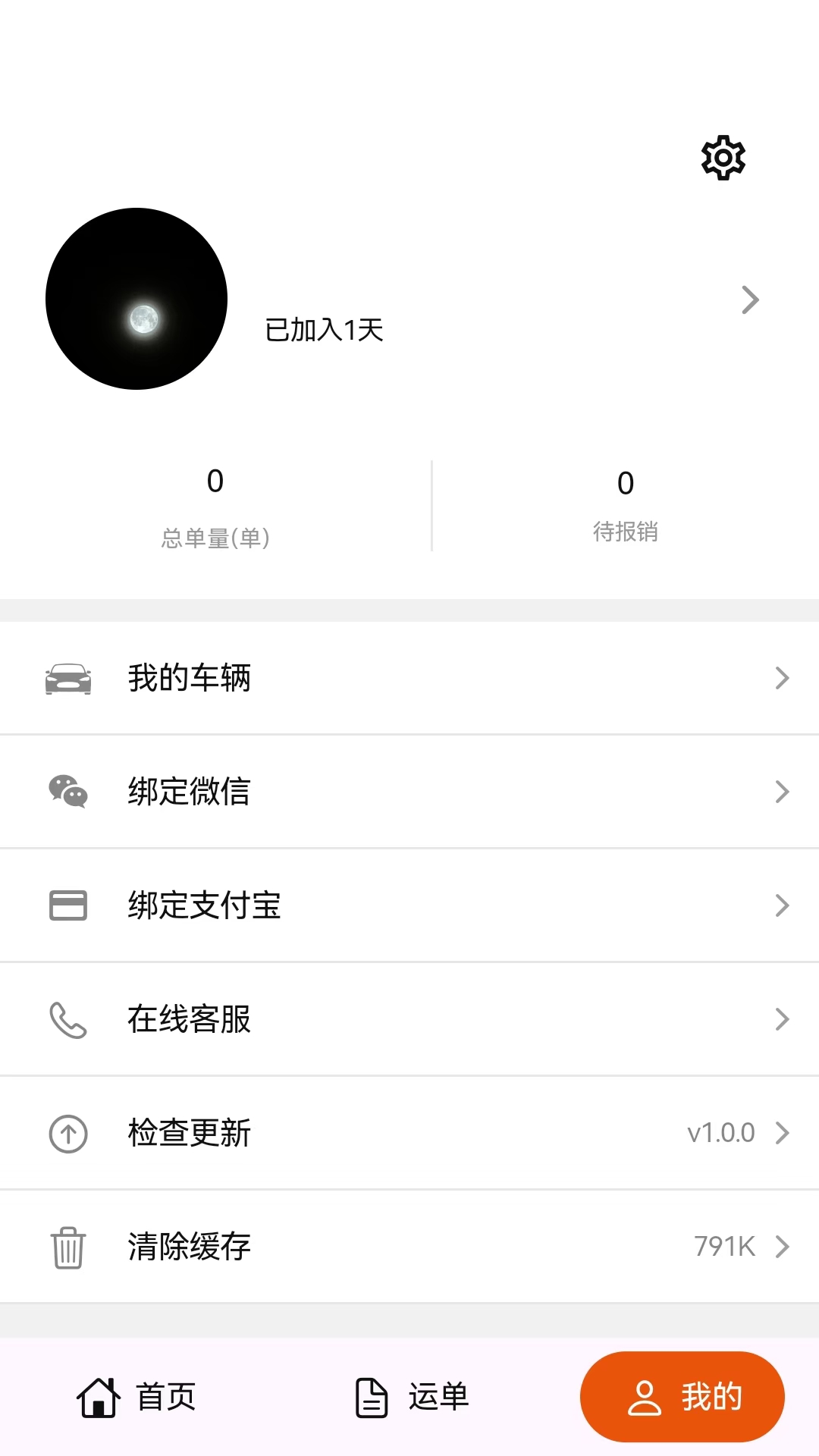The height and width of the screenshot is (1456, 819).
Task: Click the trash icon next to 清除缓存
Action: pyautogui.click(x=68, y=1246)
